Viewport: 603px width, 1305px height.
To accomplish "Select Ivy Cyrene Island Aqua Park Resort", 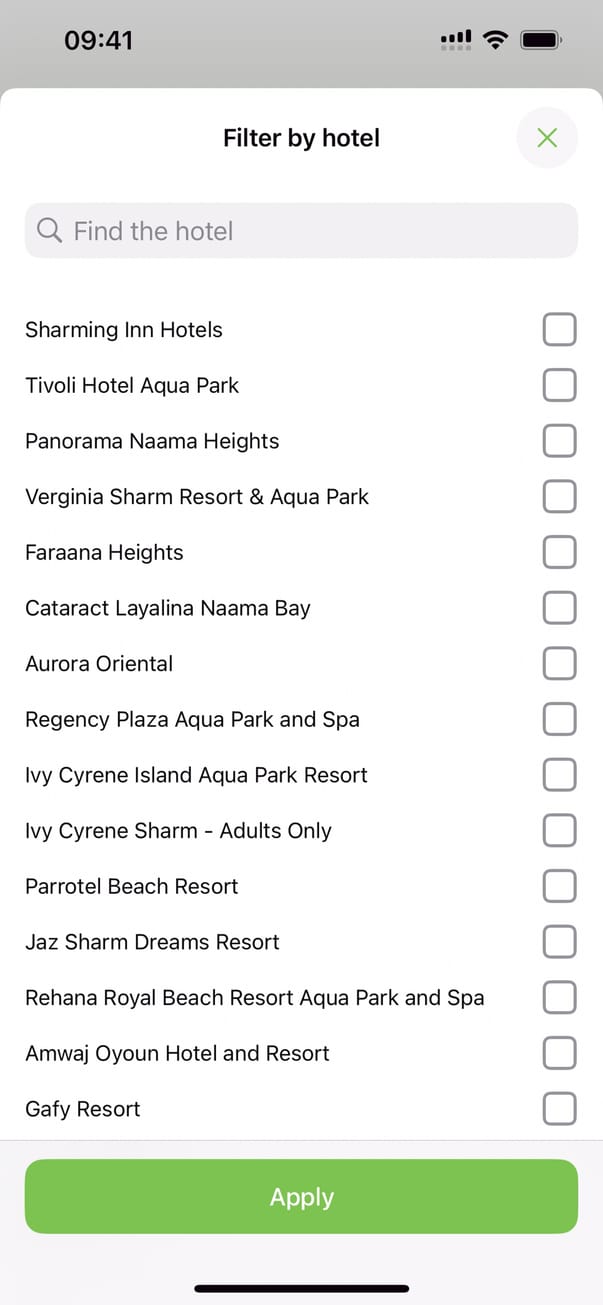I will point(559,775).
